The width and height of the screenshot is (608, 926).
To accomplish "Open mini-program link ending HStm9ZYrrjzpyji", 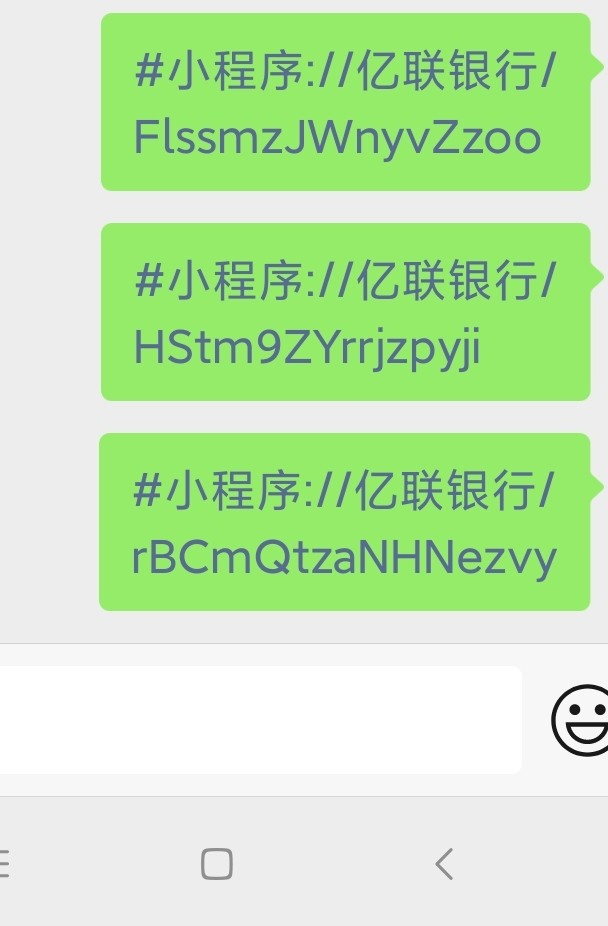I will tap(345, 313).
